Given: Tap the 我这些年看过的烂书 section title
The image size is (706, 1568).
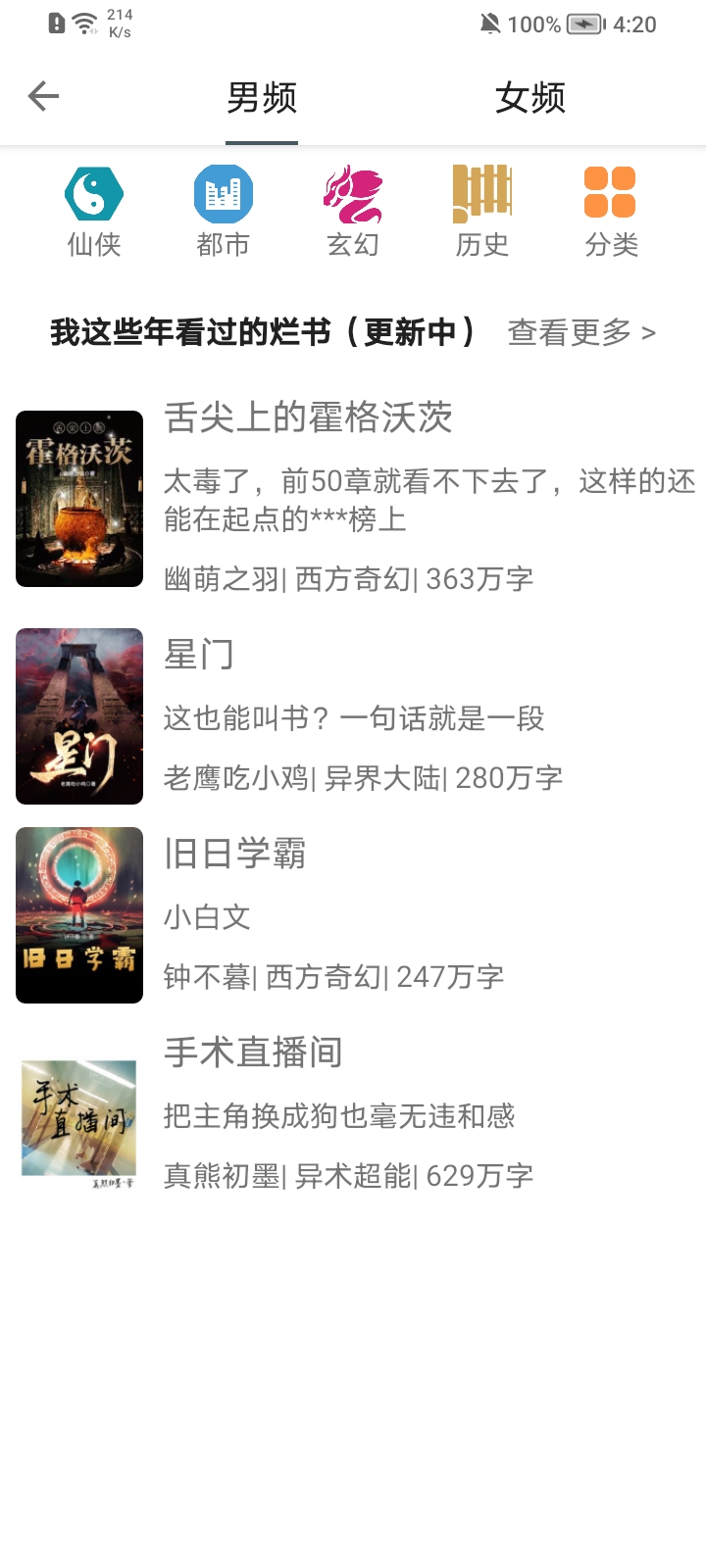Looking at the screenshot, I should point(265,332).
